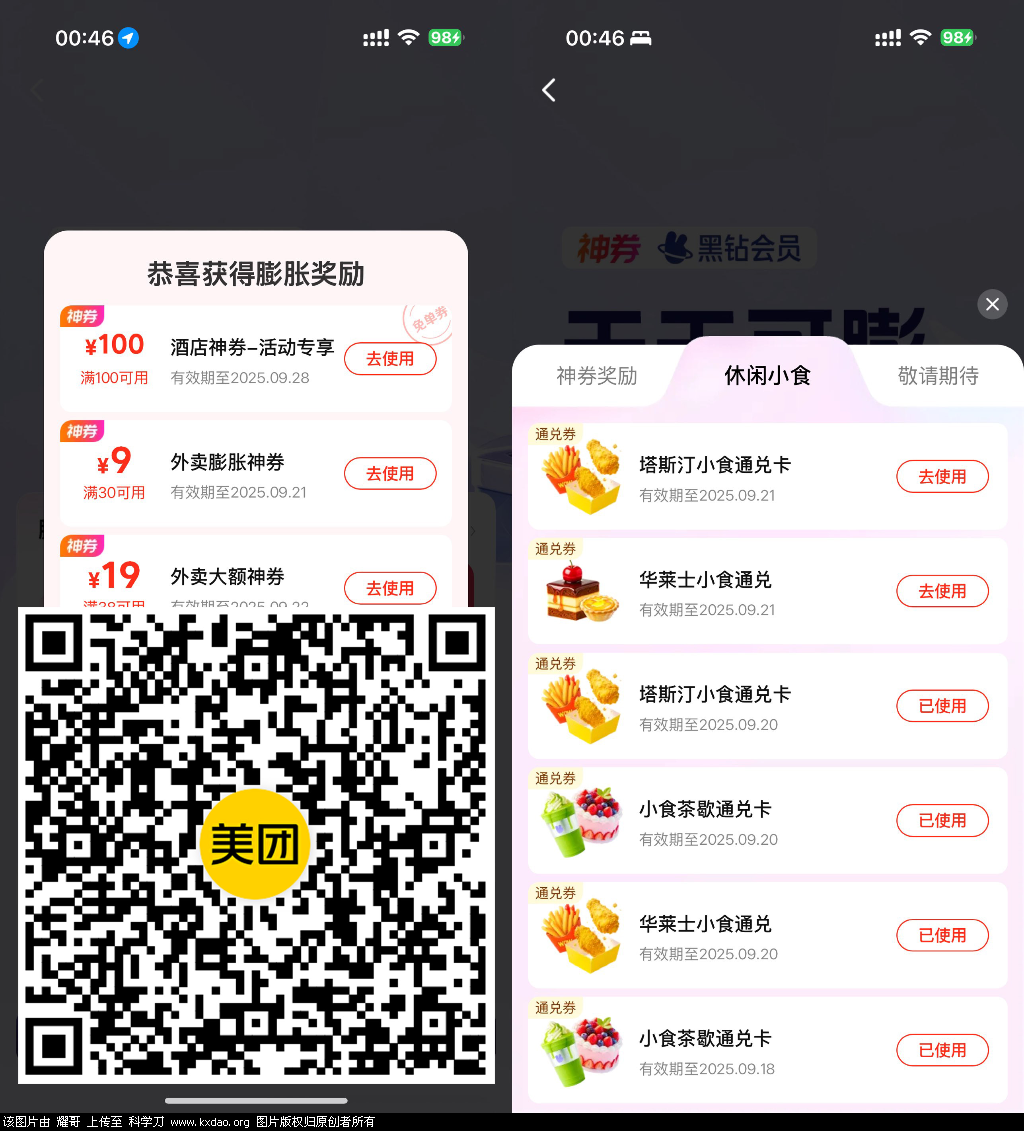
Task: Click the 已使用 button on 小食茶歇通兑卡
Action: pos(941,820)
